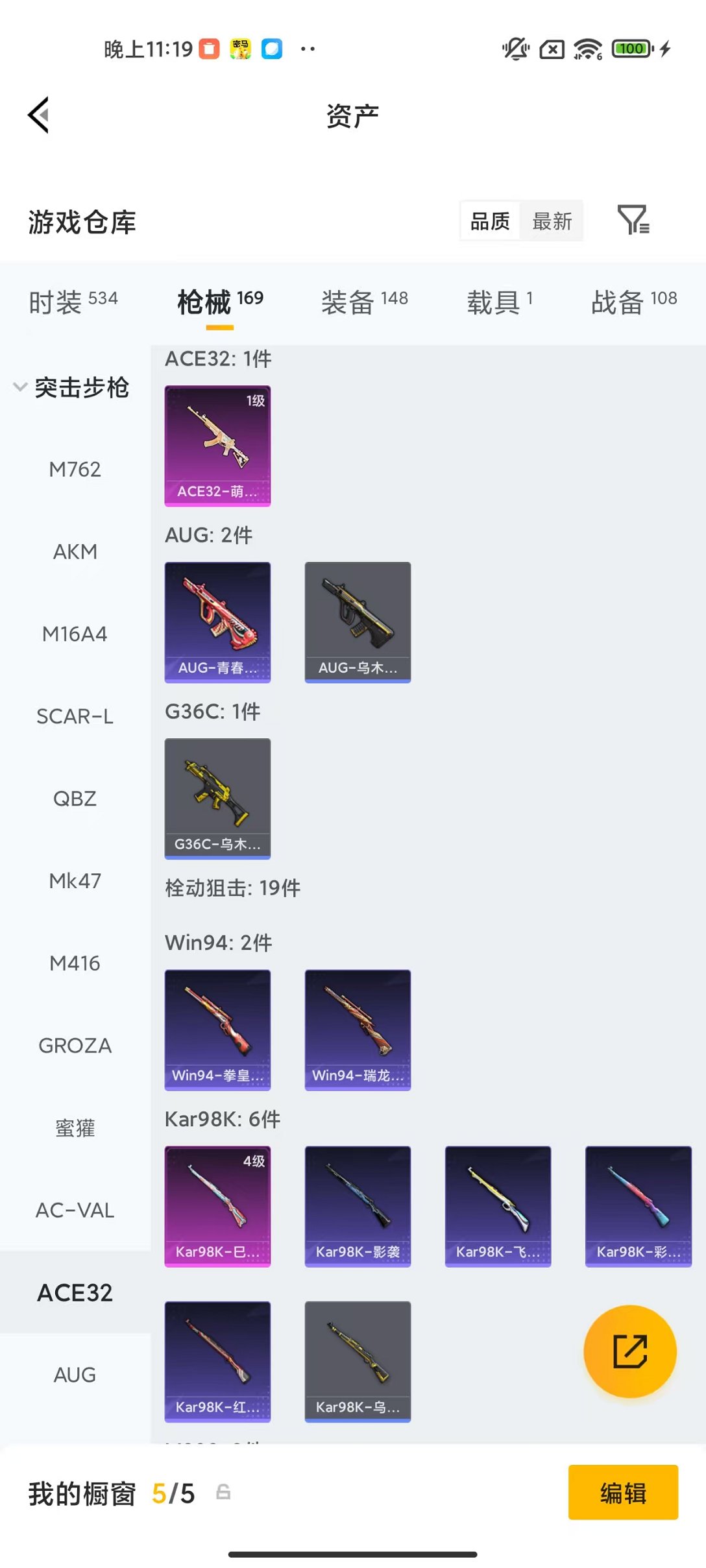
Task: Sort items by 最新
Action: (x=552, y=221)
